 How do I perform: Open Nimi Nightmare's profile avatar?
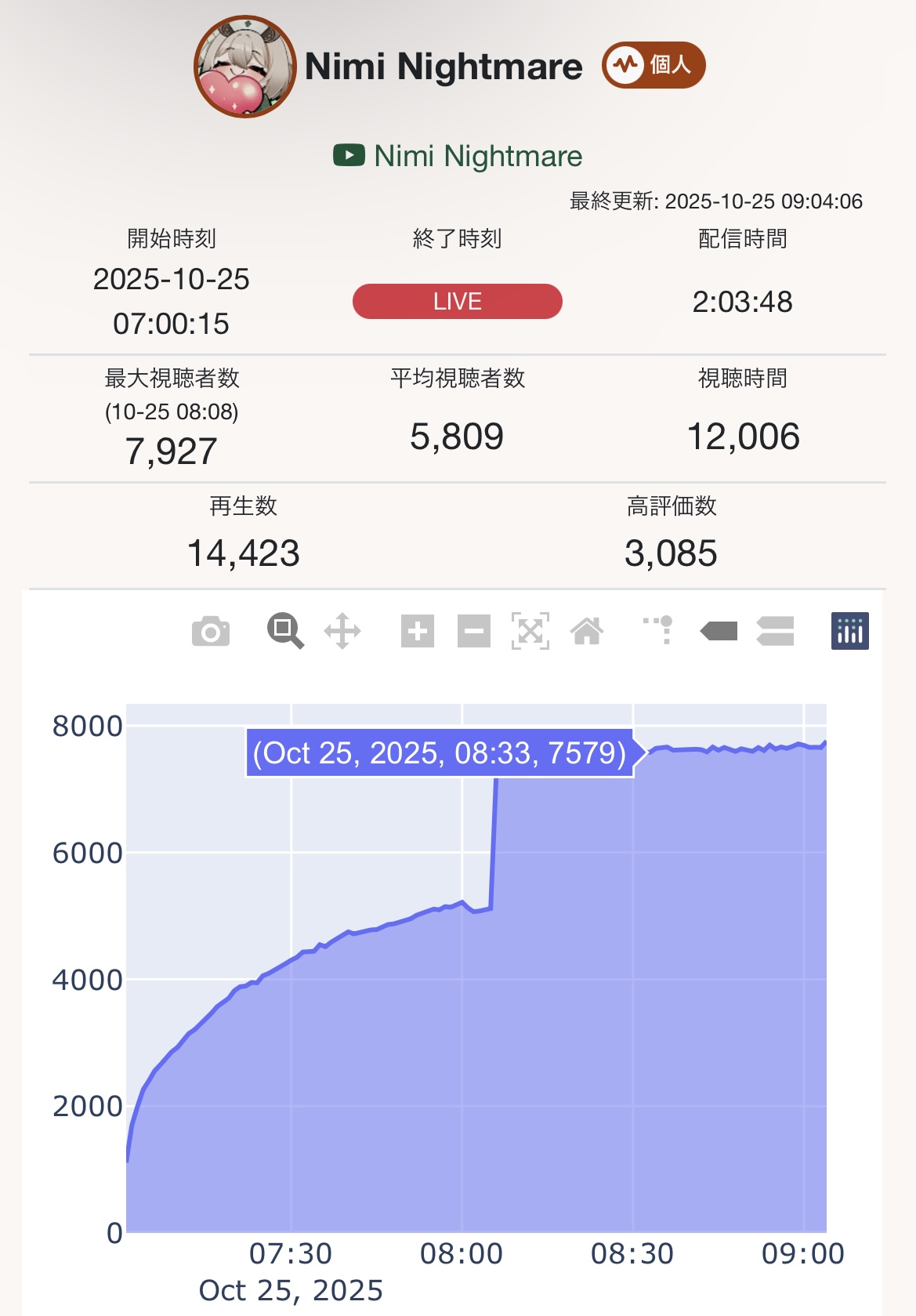245,67
